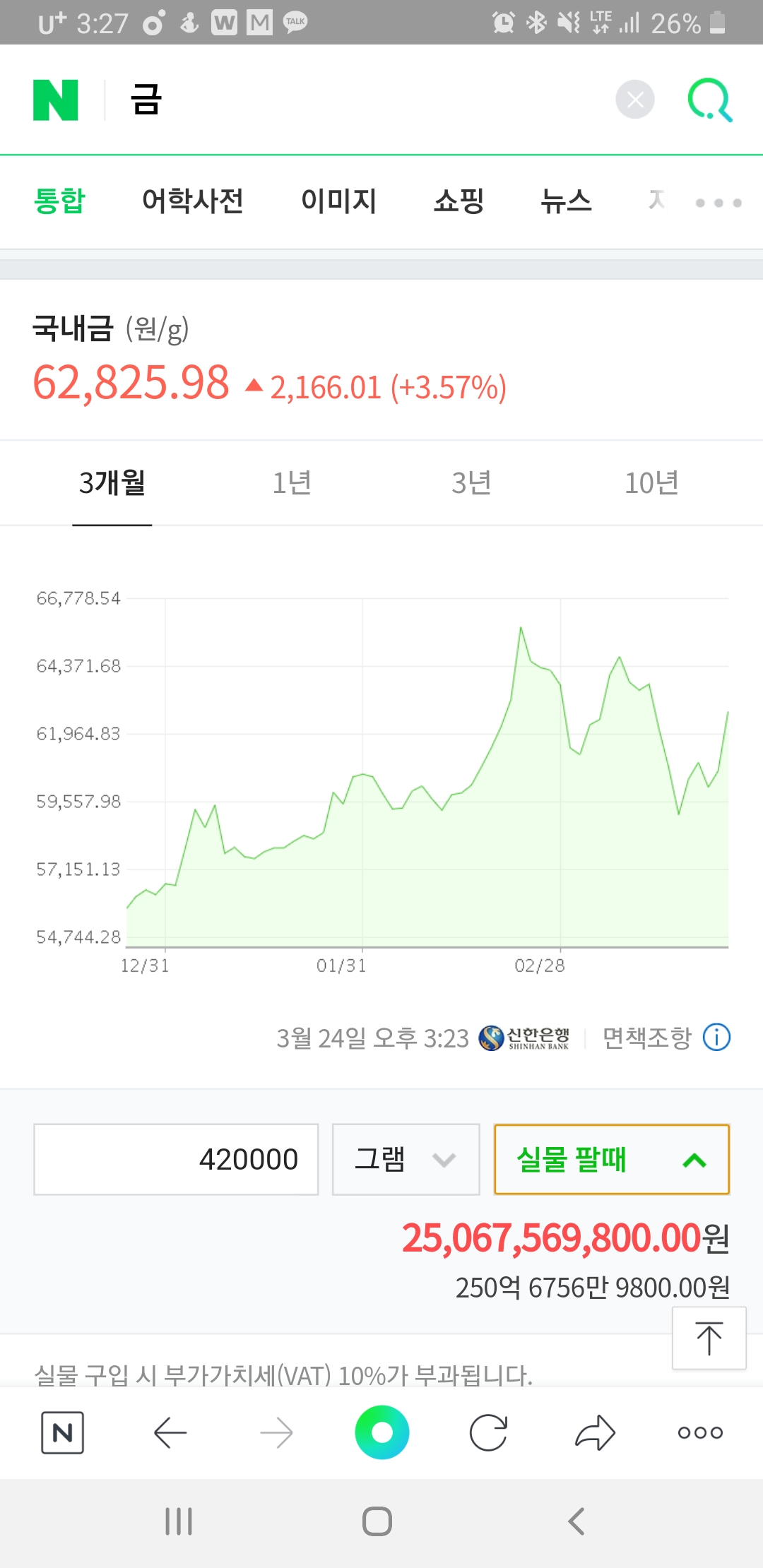Open the 면책조항 info icon

[x=716, y=1038]
